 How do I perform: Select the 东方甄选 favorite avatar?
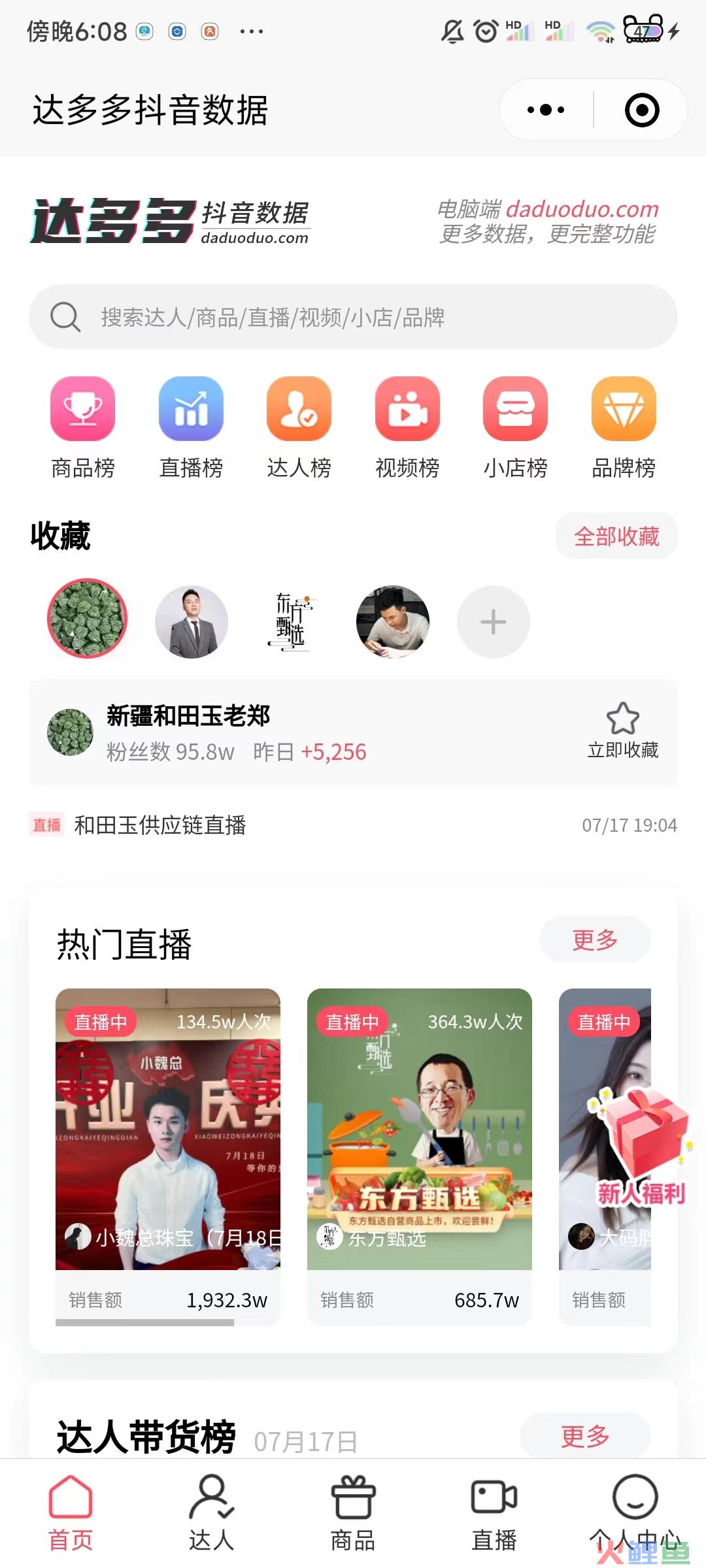click(292, 621)
